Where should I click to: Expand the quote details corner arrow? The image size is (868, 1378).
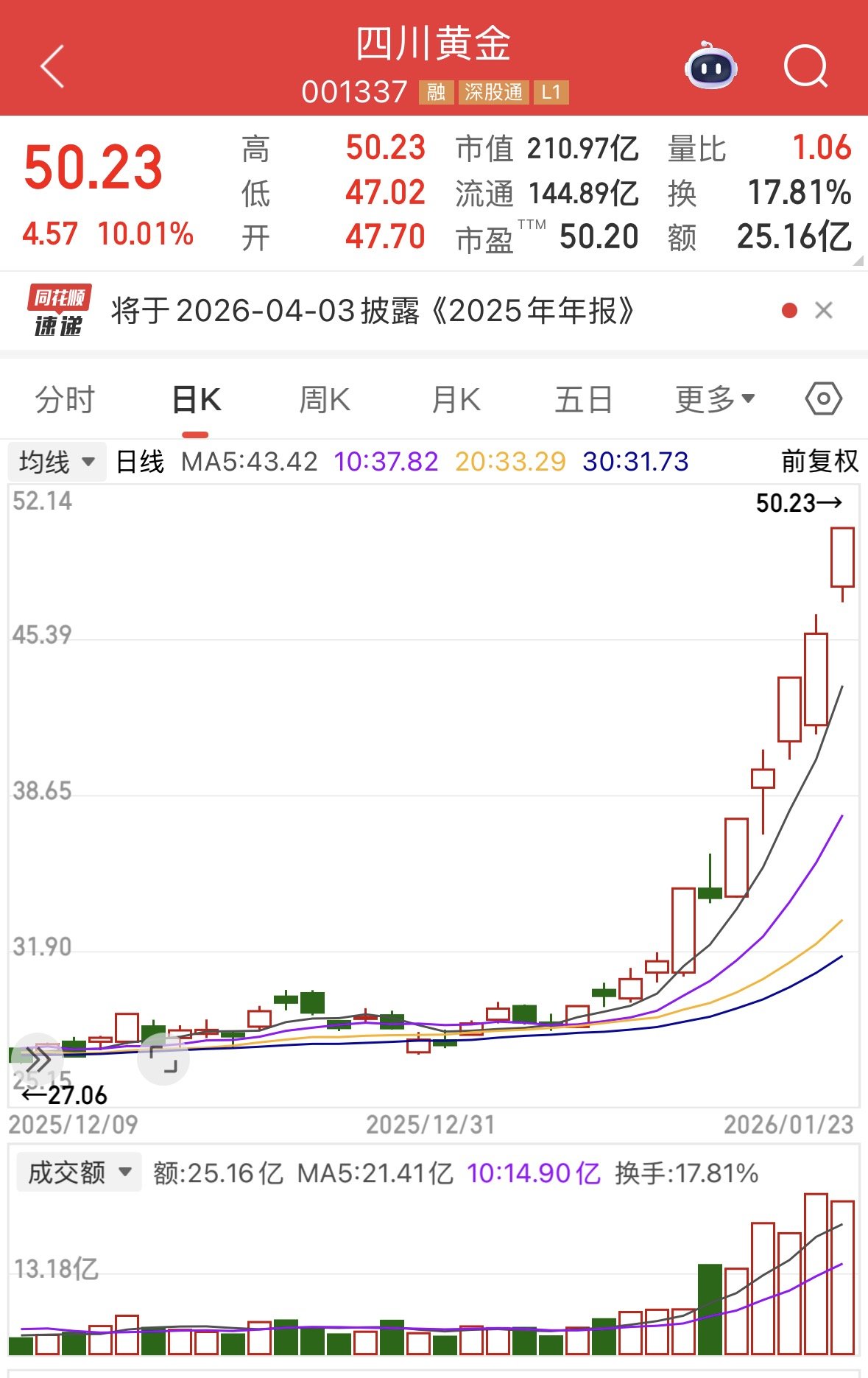coord(857,261)
